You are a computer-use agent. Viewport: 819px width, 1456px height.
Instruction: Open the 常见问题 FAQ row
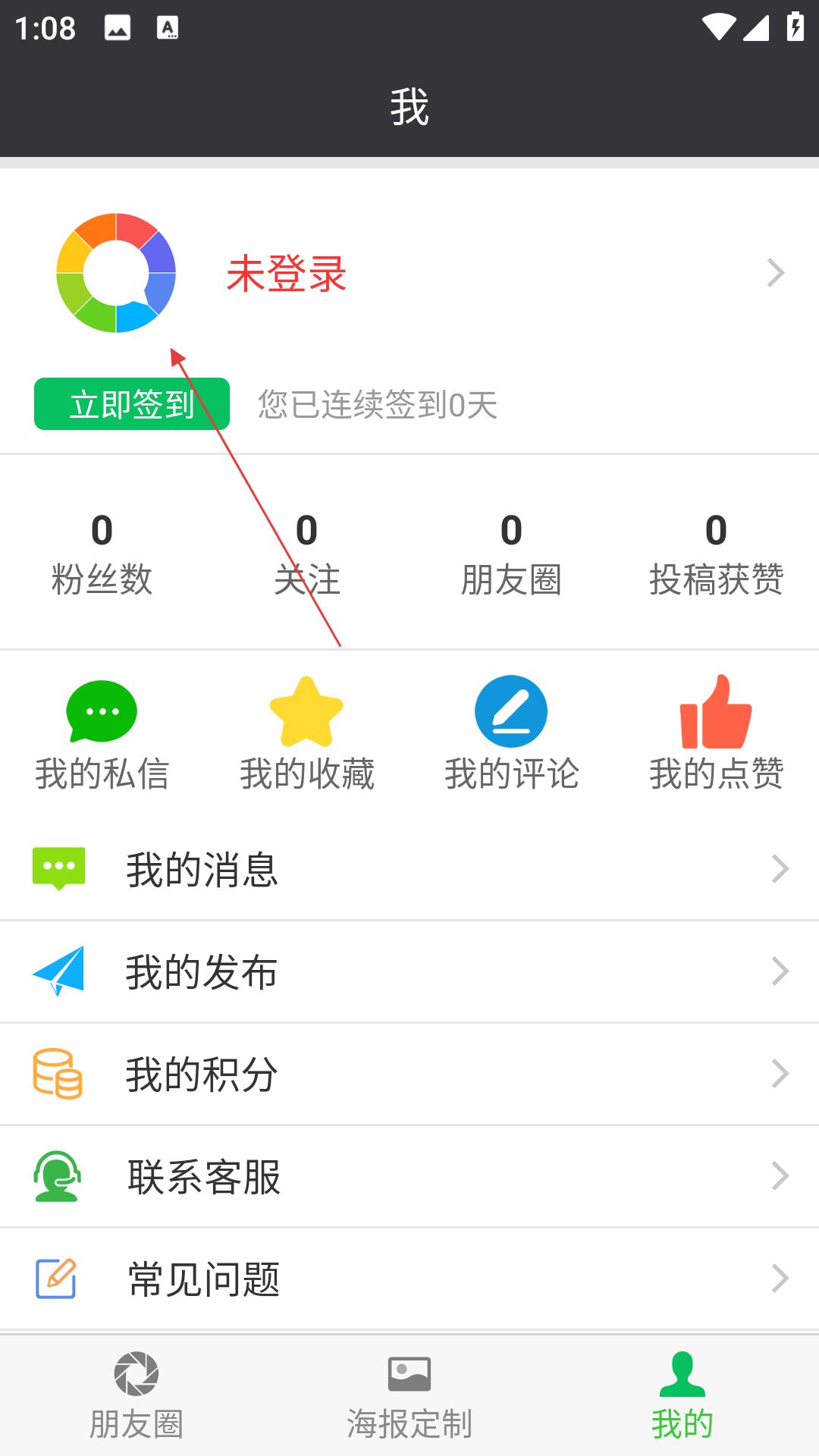409,1279
